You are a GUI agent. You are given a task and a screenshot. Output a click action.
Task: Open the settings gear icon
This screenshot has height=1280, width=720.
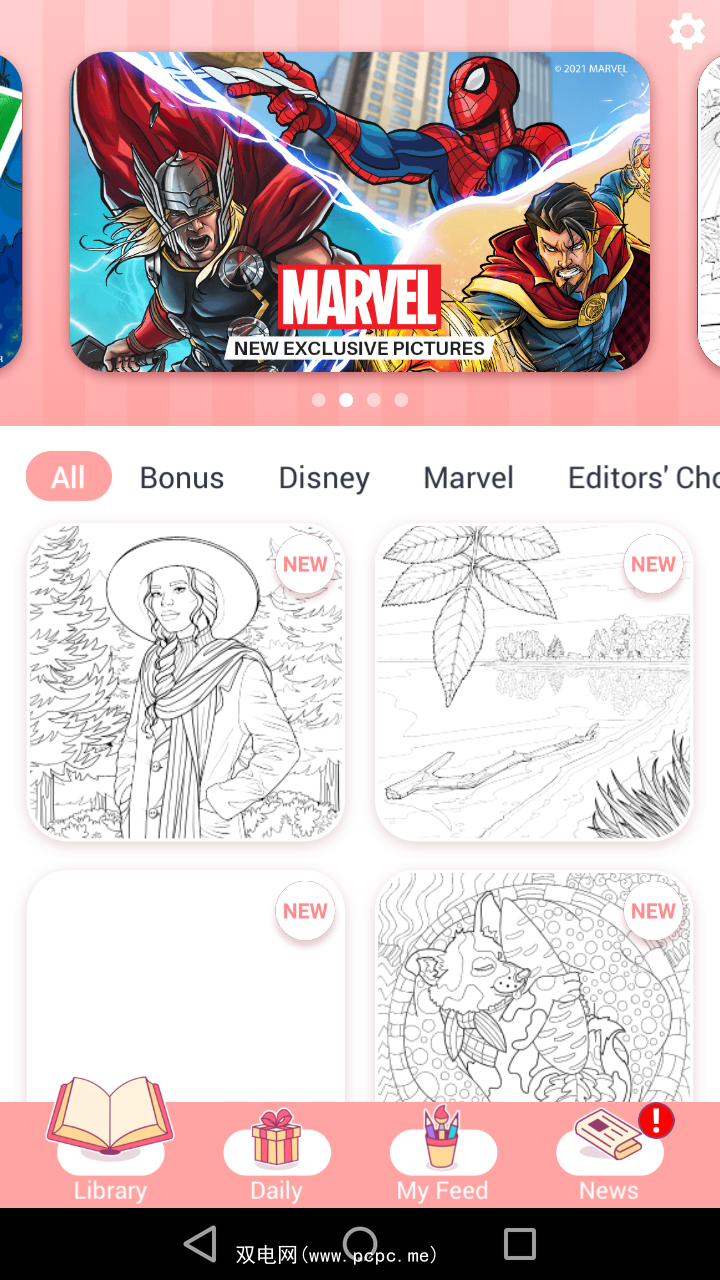pyautogui.click(x=686, y=32)
